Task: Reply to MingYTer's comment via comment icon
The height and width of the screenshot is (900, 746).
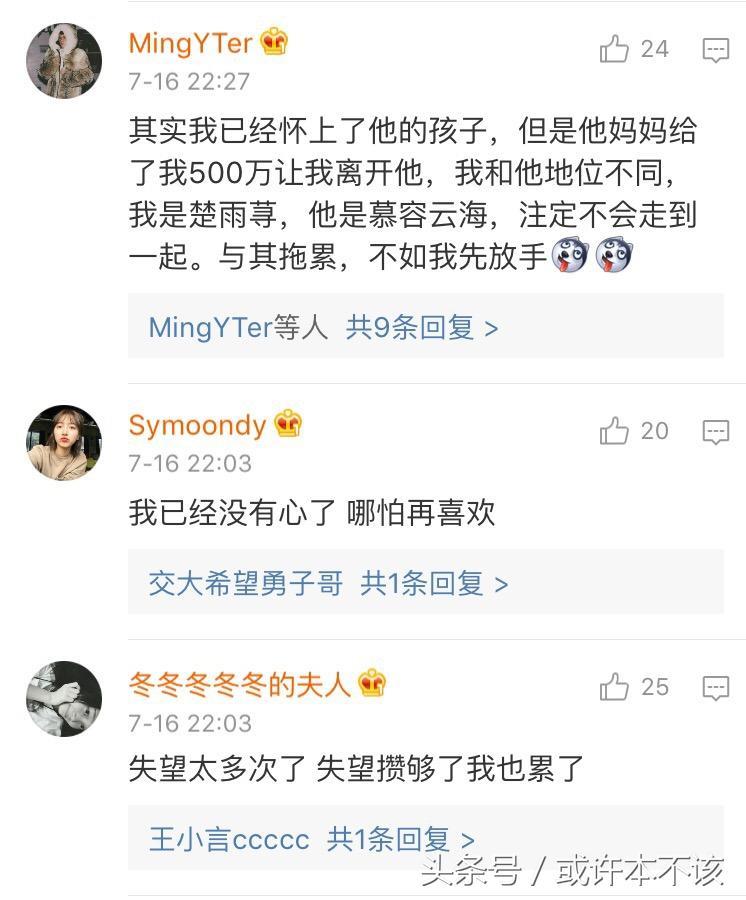Action: click(715, 50)
